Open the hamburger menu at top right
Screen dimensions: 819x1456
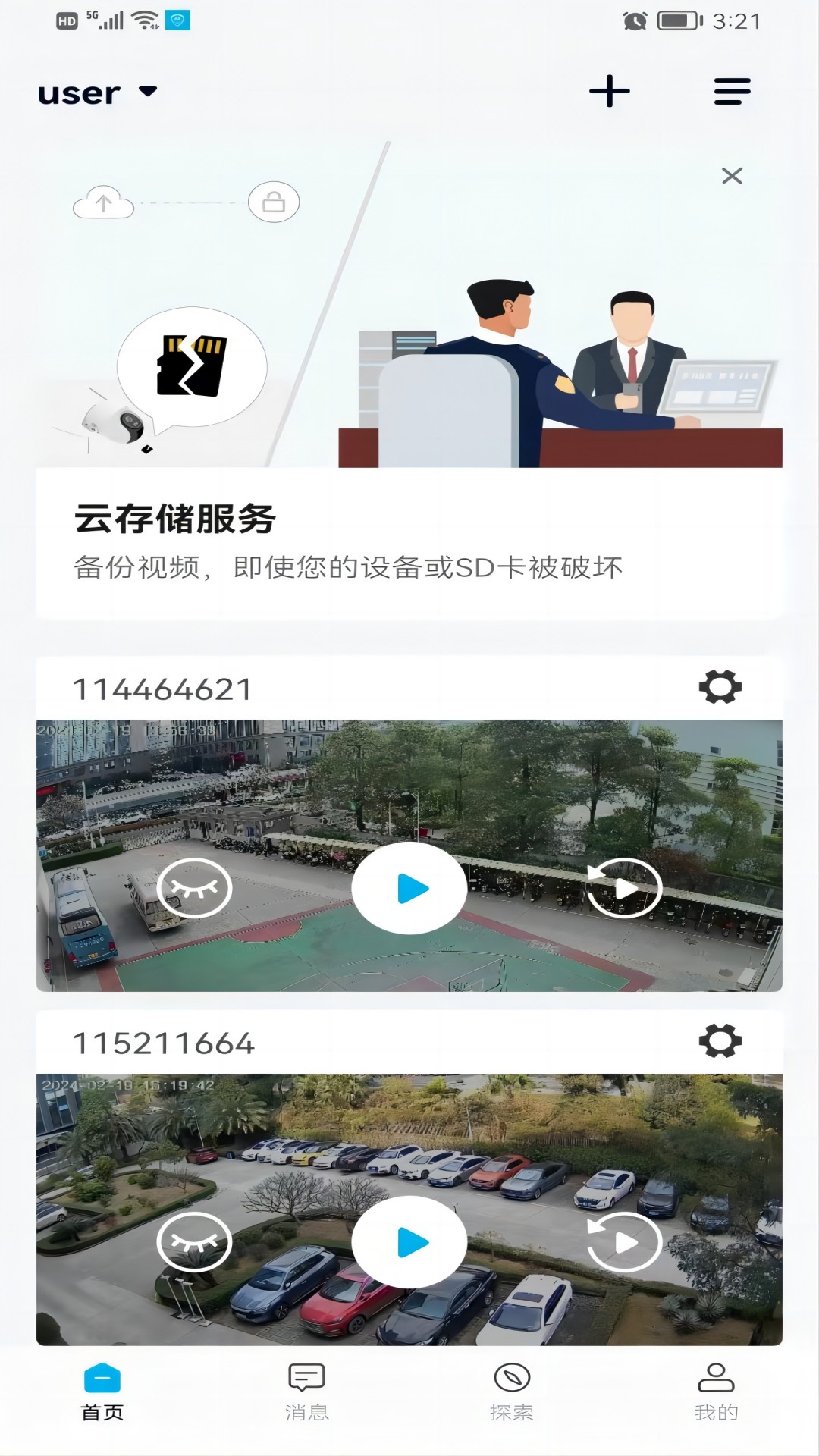click(730, 91)
